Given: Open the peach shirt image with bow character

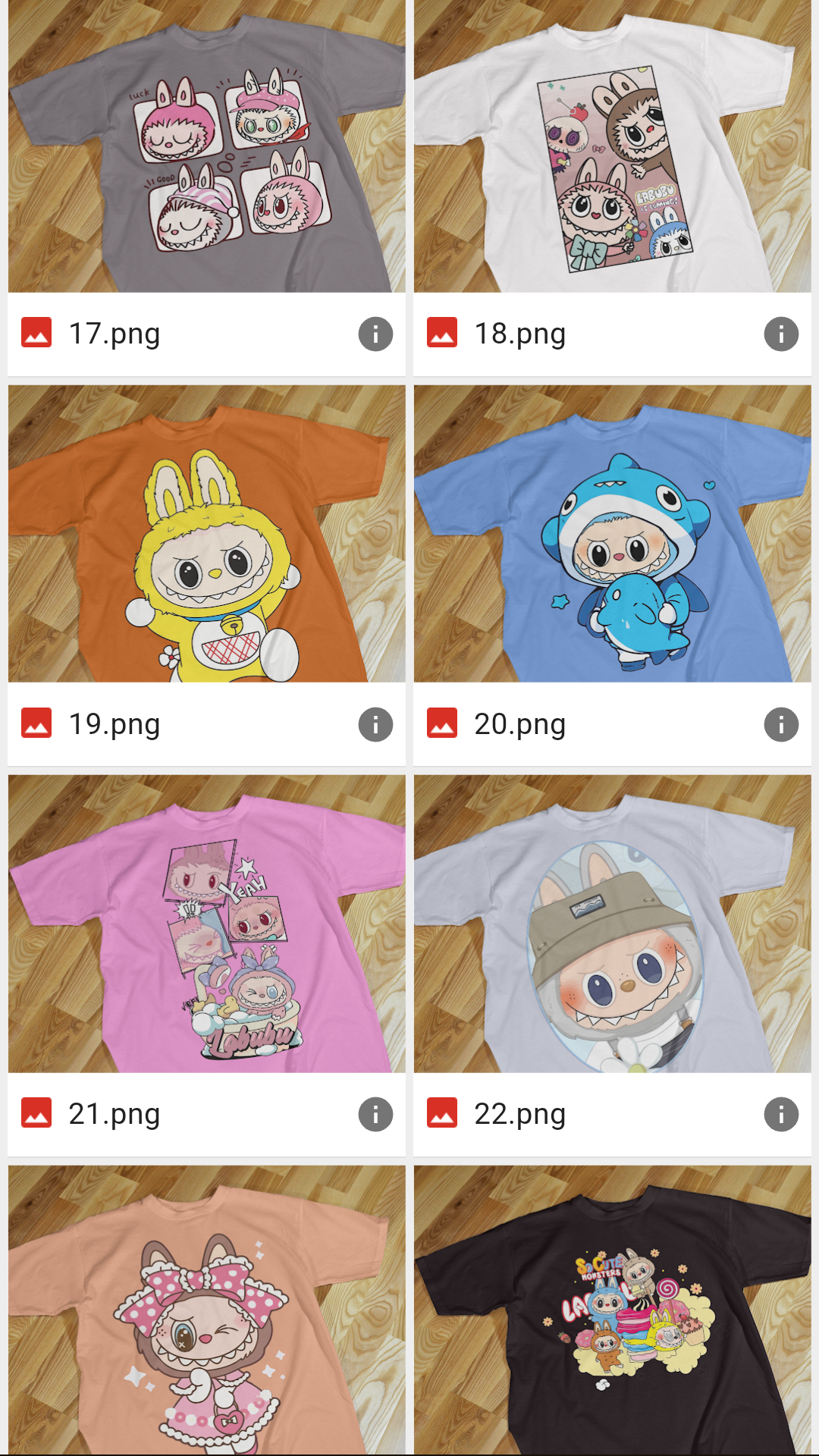Looking at the screenshot, I should tap(206, 1310).
